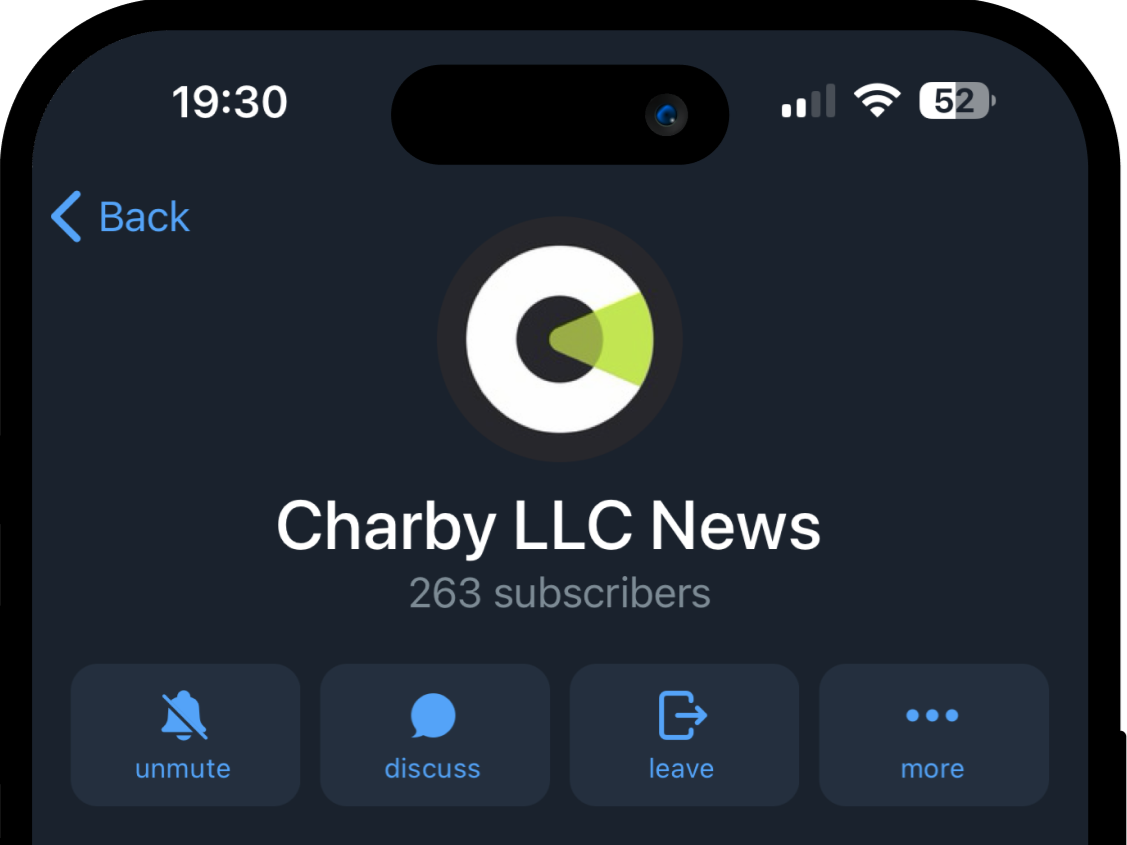Open the channel discussion
The image size is (1127, 845).
434,735
